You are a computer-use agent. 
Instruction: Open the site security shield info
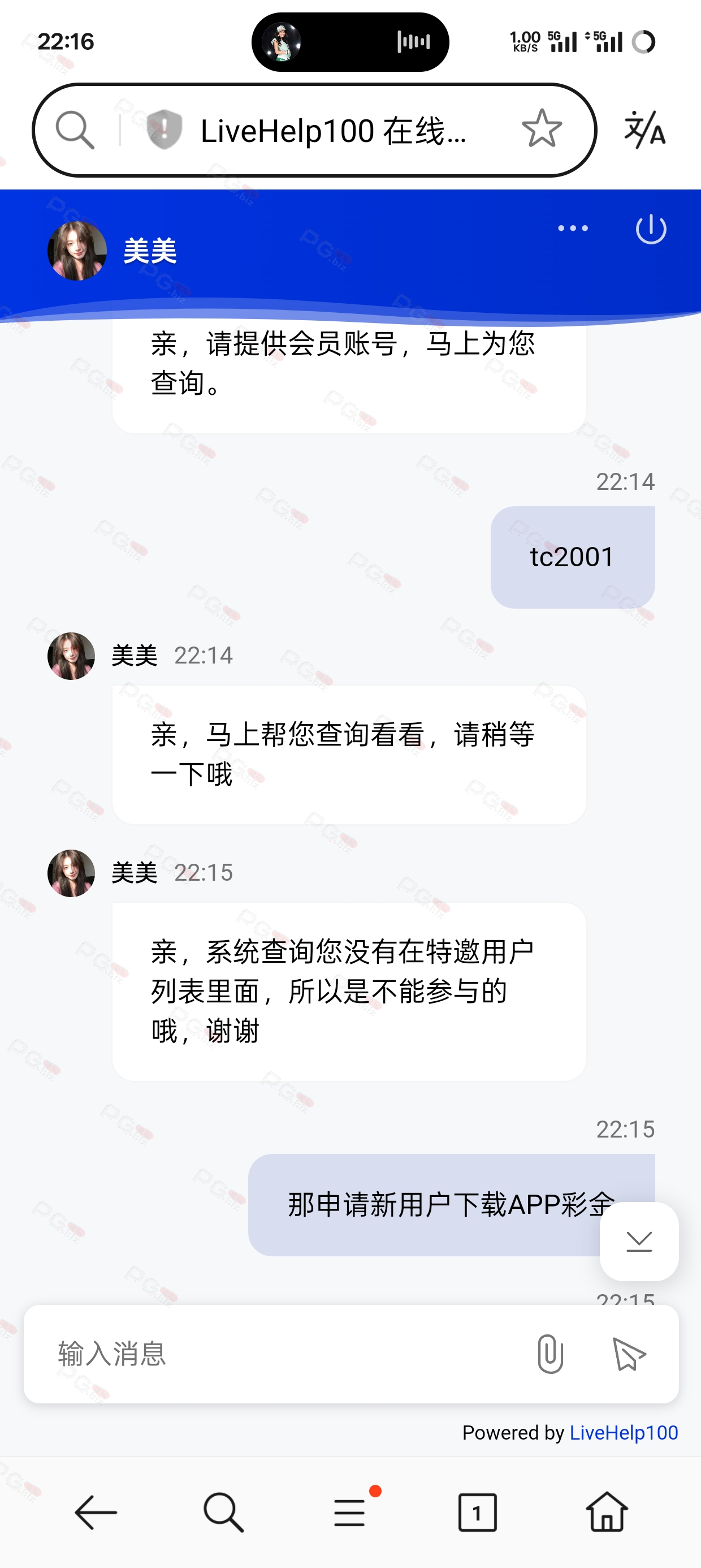pos(164,130)
